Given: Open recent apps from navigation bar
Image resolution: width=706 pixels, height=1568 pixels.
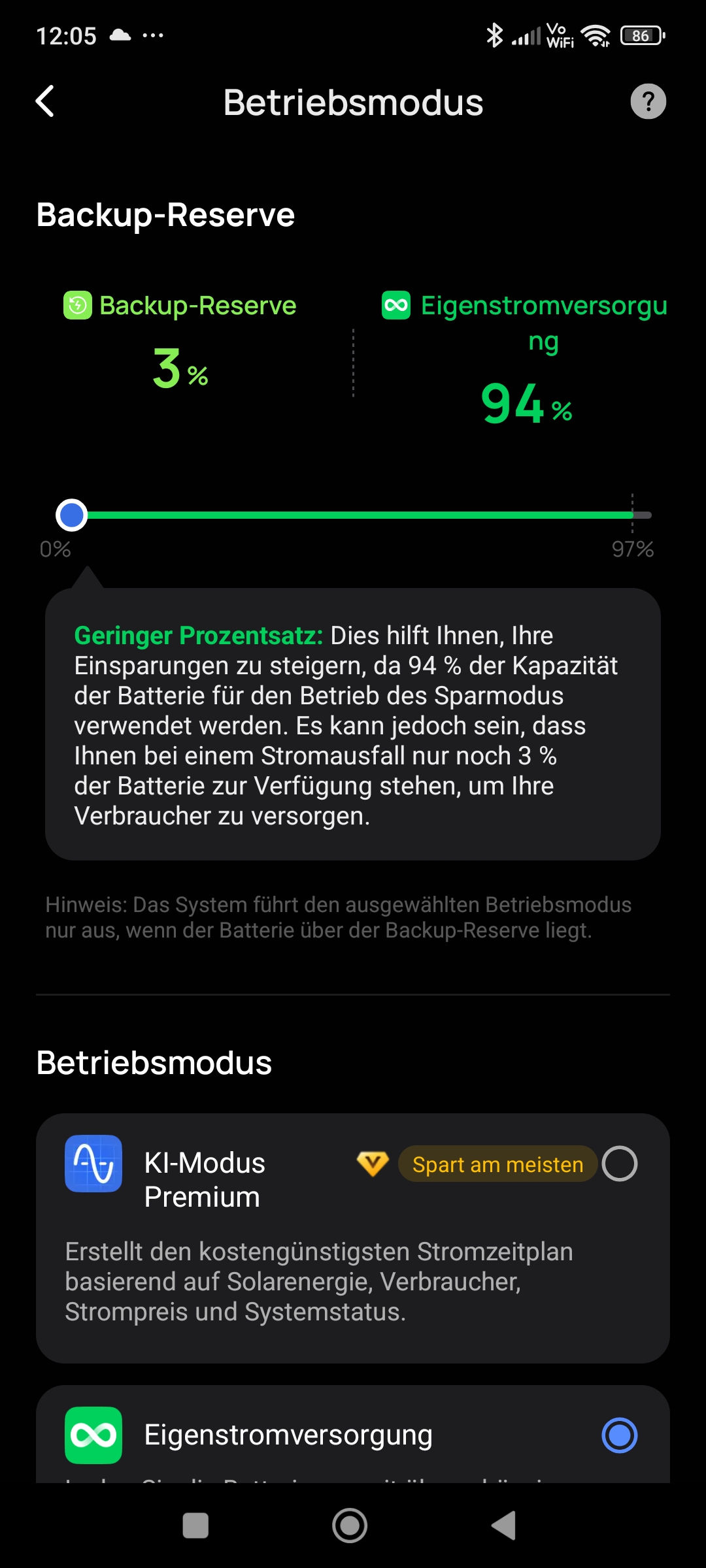Looking at the screenshot, I should tap(195, 1526).
